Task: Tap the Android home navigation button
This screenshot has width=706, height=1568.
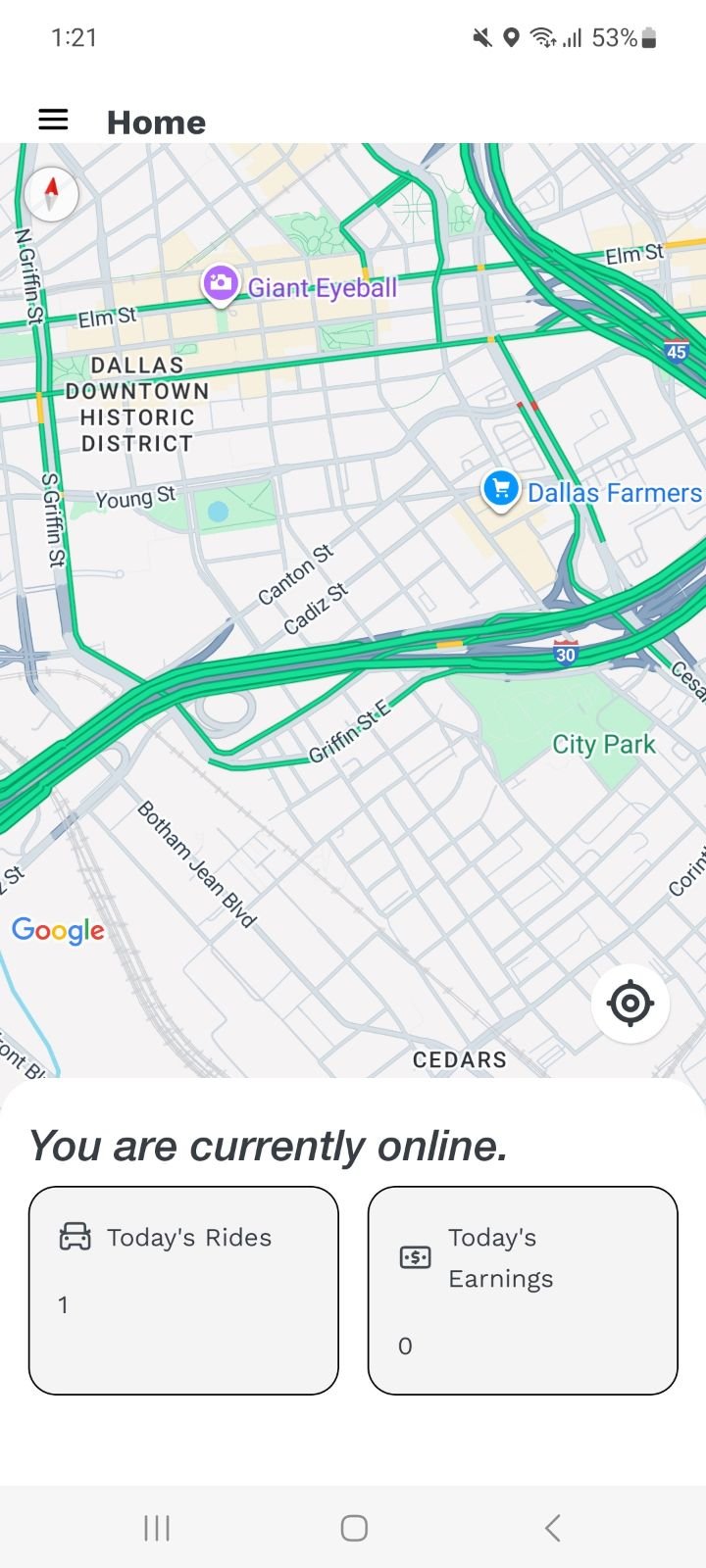Action: tap(353, 1526)
